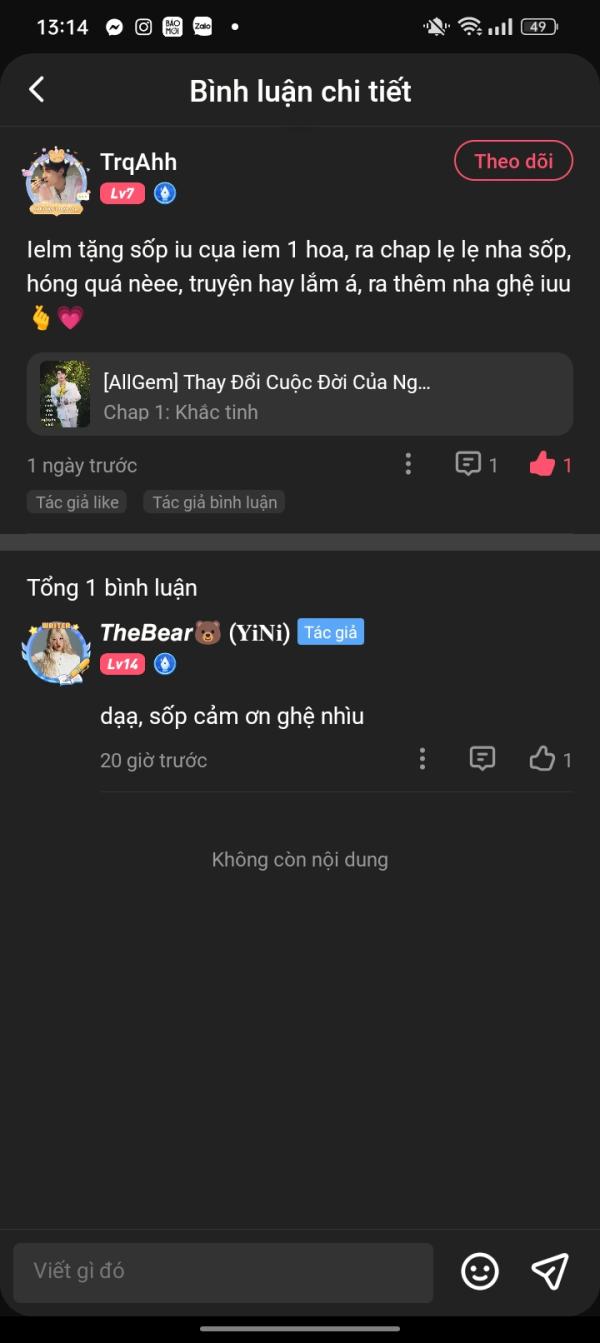600x1343 pixels.
Task: Open the [AllGem] Thay Đổi Cuộc Đời story card
Action: coord(300,394)
